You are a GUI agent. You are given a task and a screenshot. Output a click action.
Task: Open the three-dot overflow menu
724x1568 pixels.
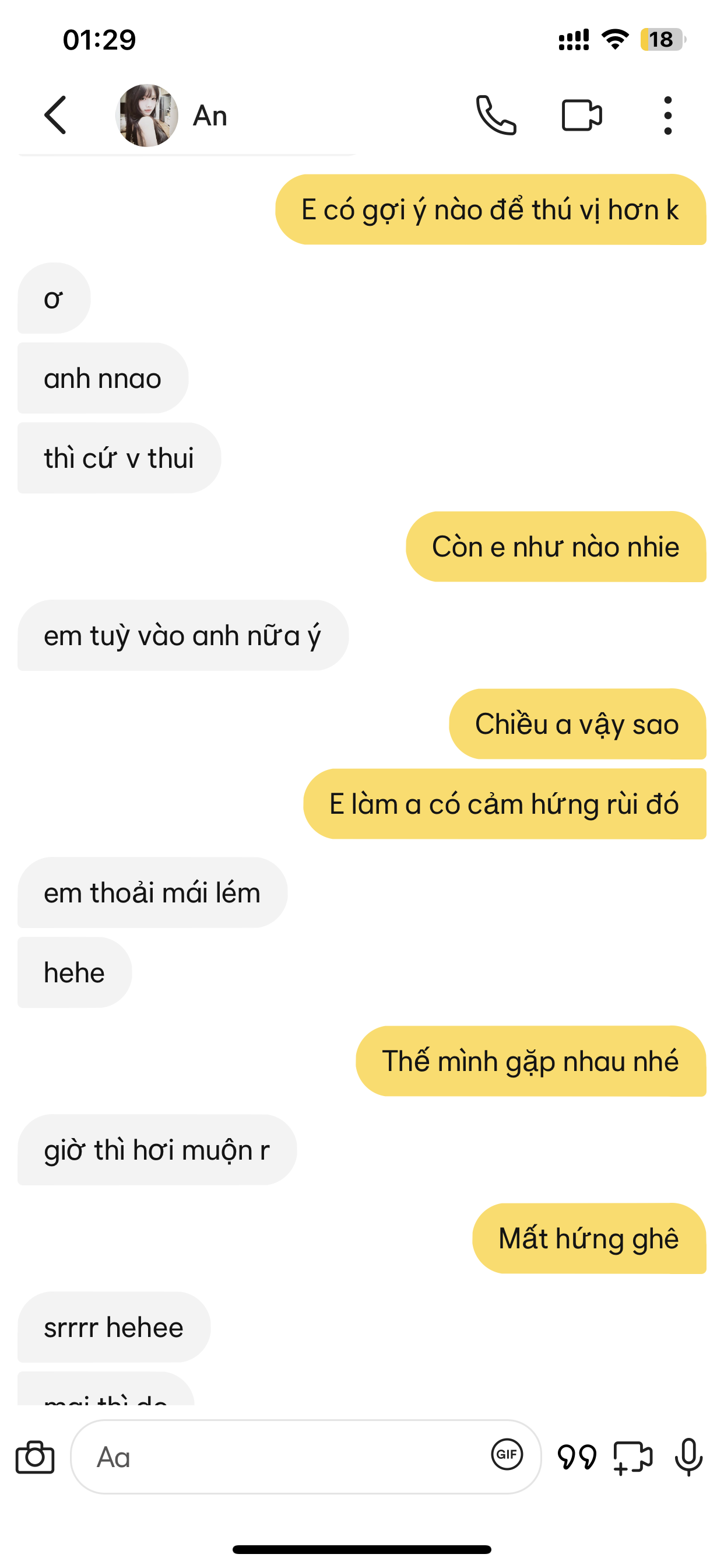click(667, 115)
